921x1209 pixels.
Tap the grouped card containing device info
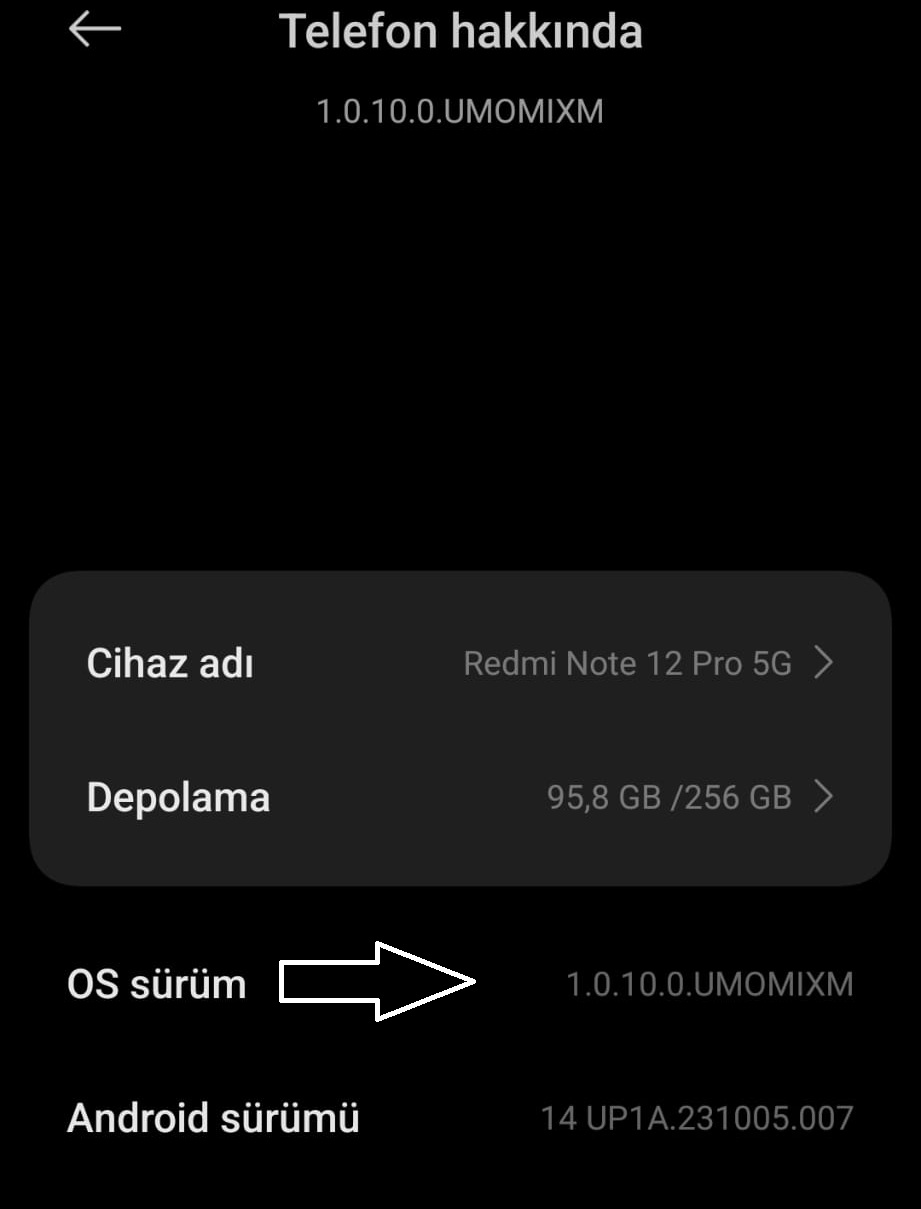pos(460,729)
